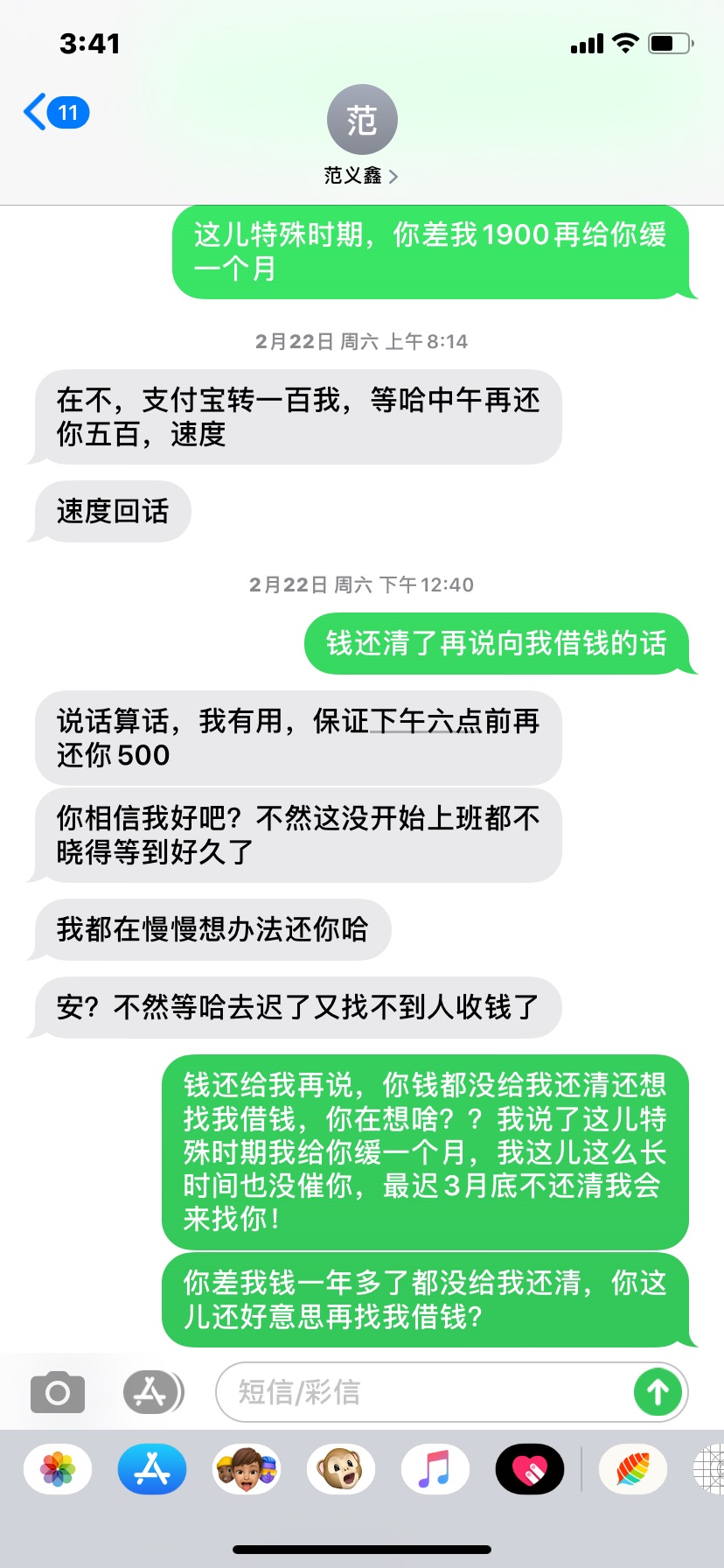Open the camera to attach a photo
Screen dimensions: 724x1568
click(58, 1391)
